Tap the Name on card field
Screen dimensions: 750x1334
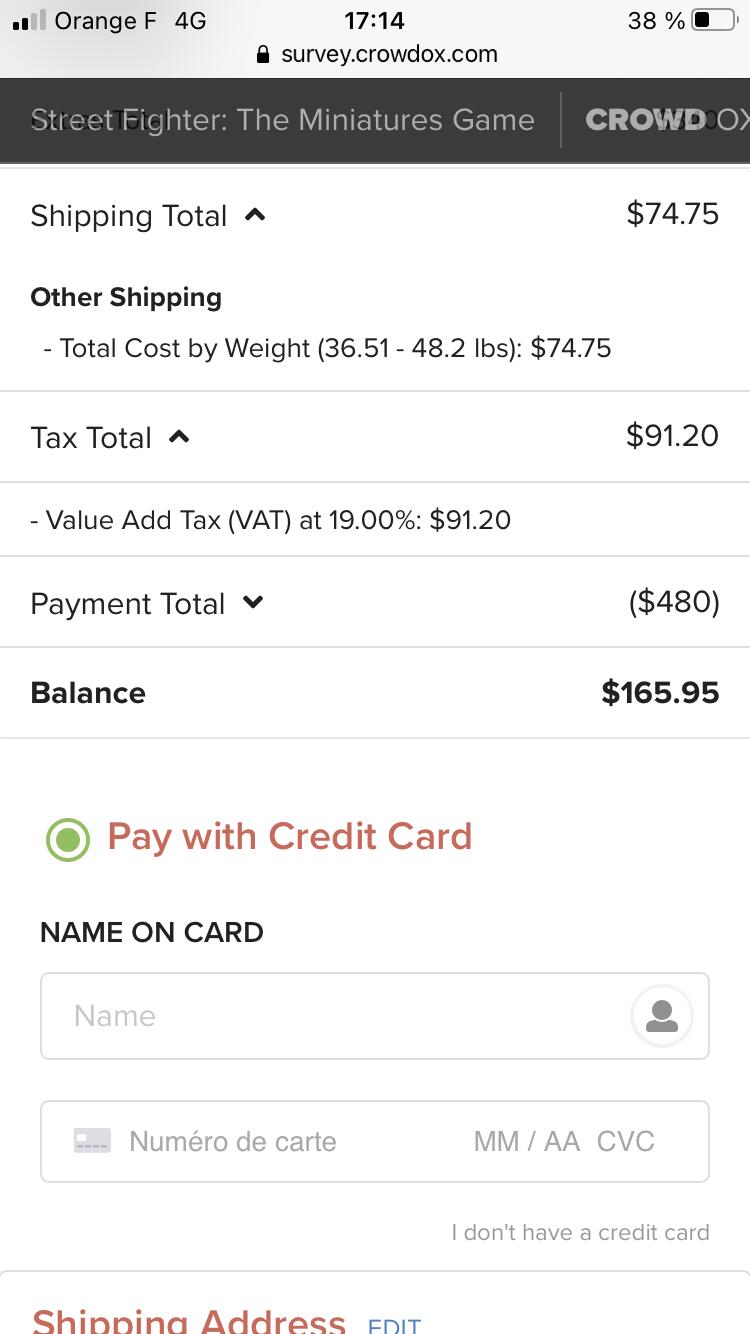(x=374, y=1016)
